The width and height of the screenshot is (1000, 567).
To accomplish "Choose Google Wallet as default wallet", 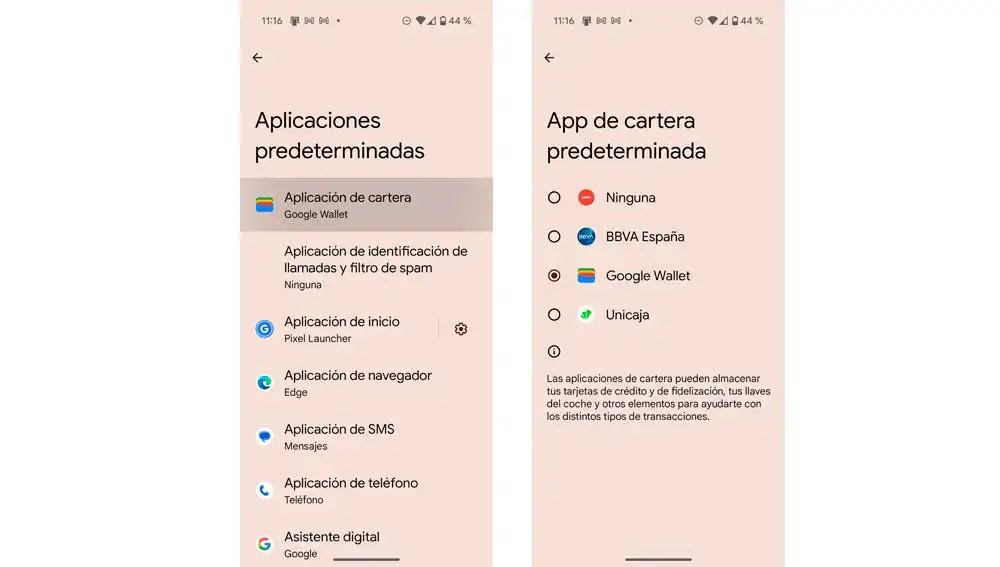I will [555, 276].
